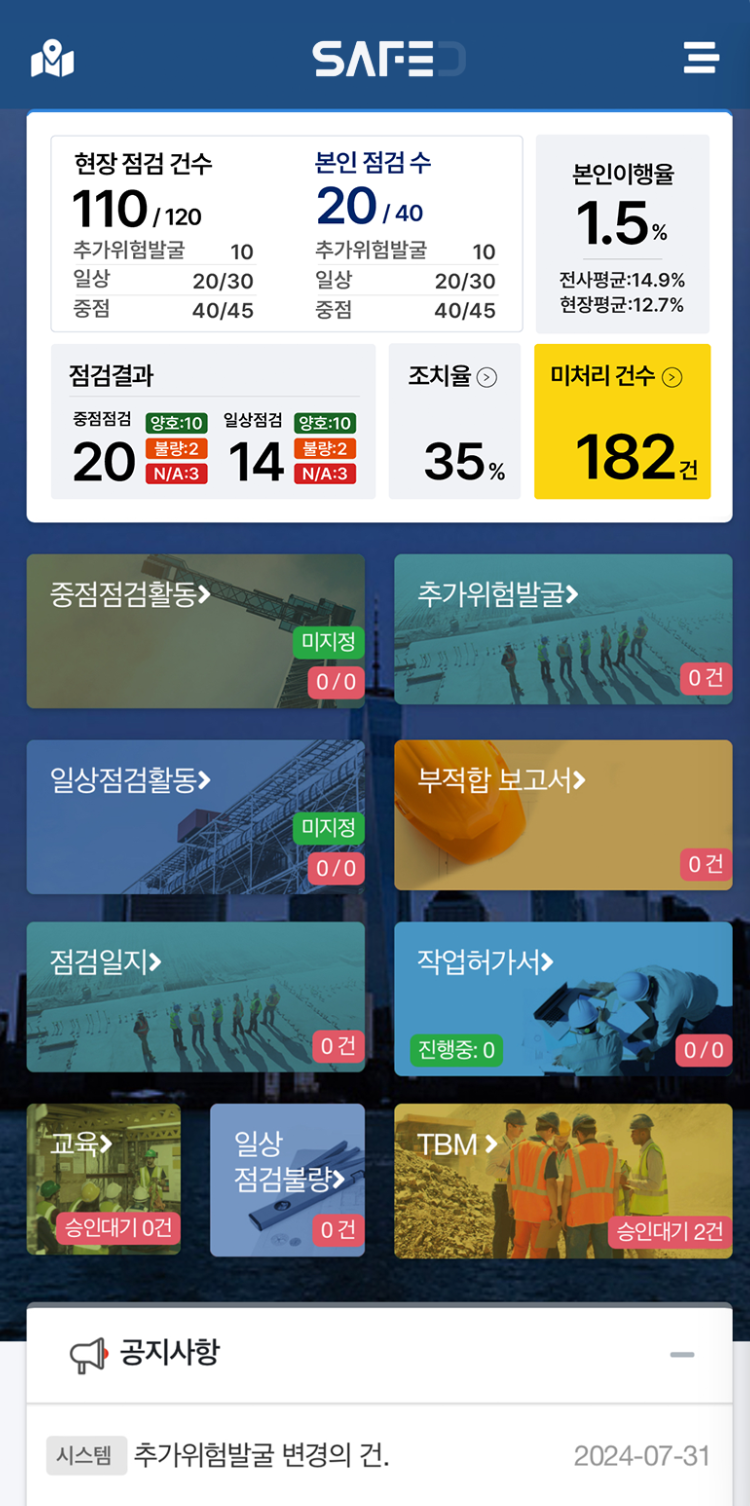The height and width of the screenshot is (1506, 750).
Task: Open the TBM card
Action: tap(563, 1180)
